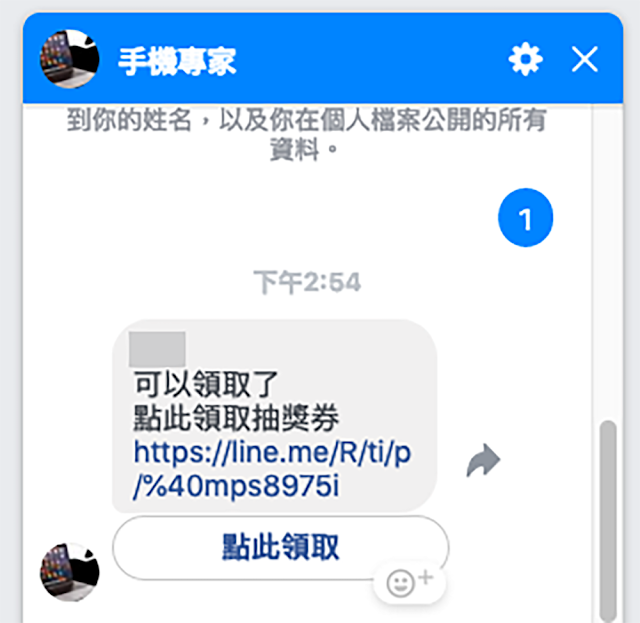The image size is (640, 623).
Task: Forward the message with the share arrow
Action: 483,461
